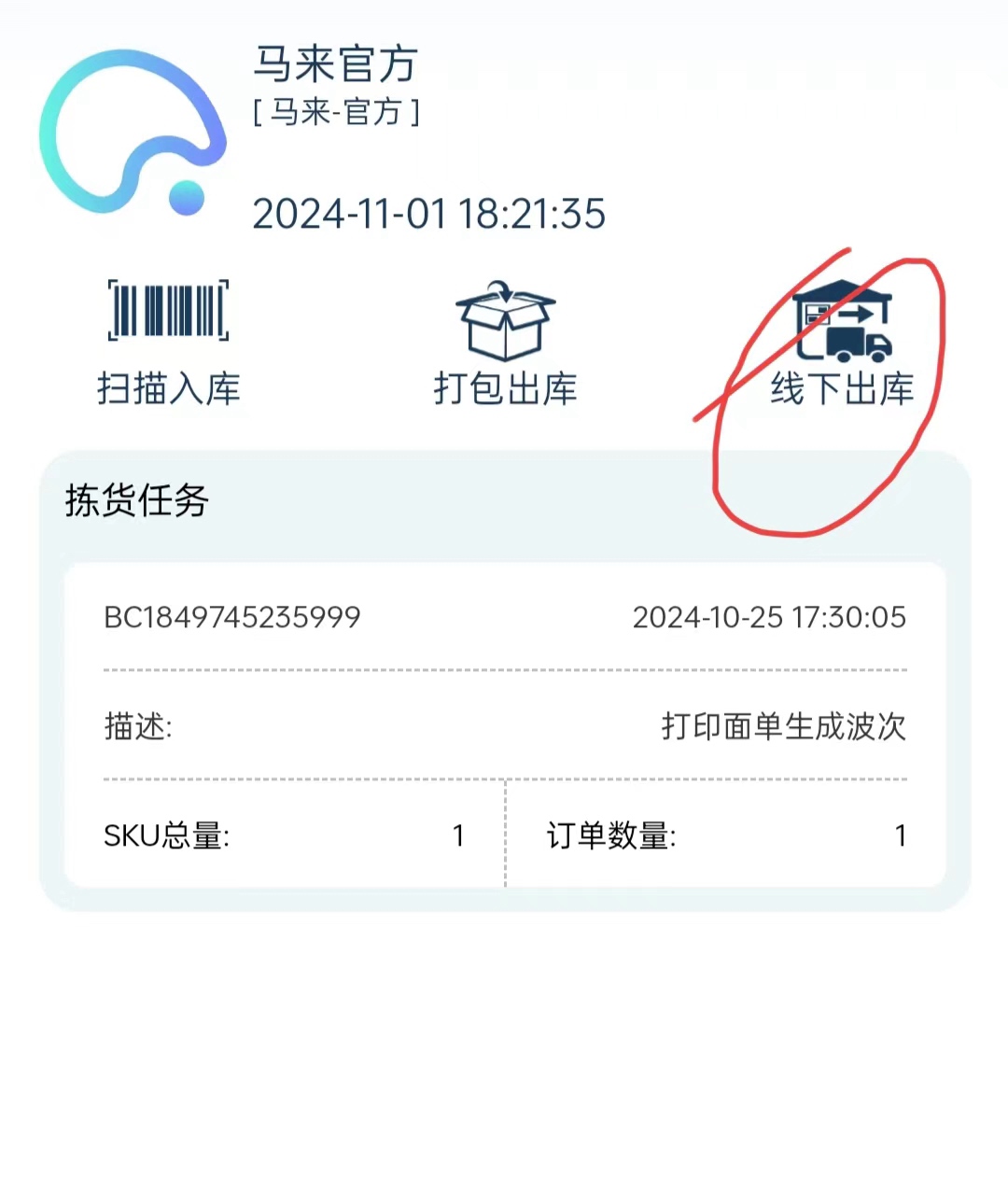Image resolution: width=1008 pixels, height=1192 pixels.
Task: Open 扫描入库 scan inbound
Action: point(169,342)
